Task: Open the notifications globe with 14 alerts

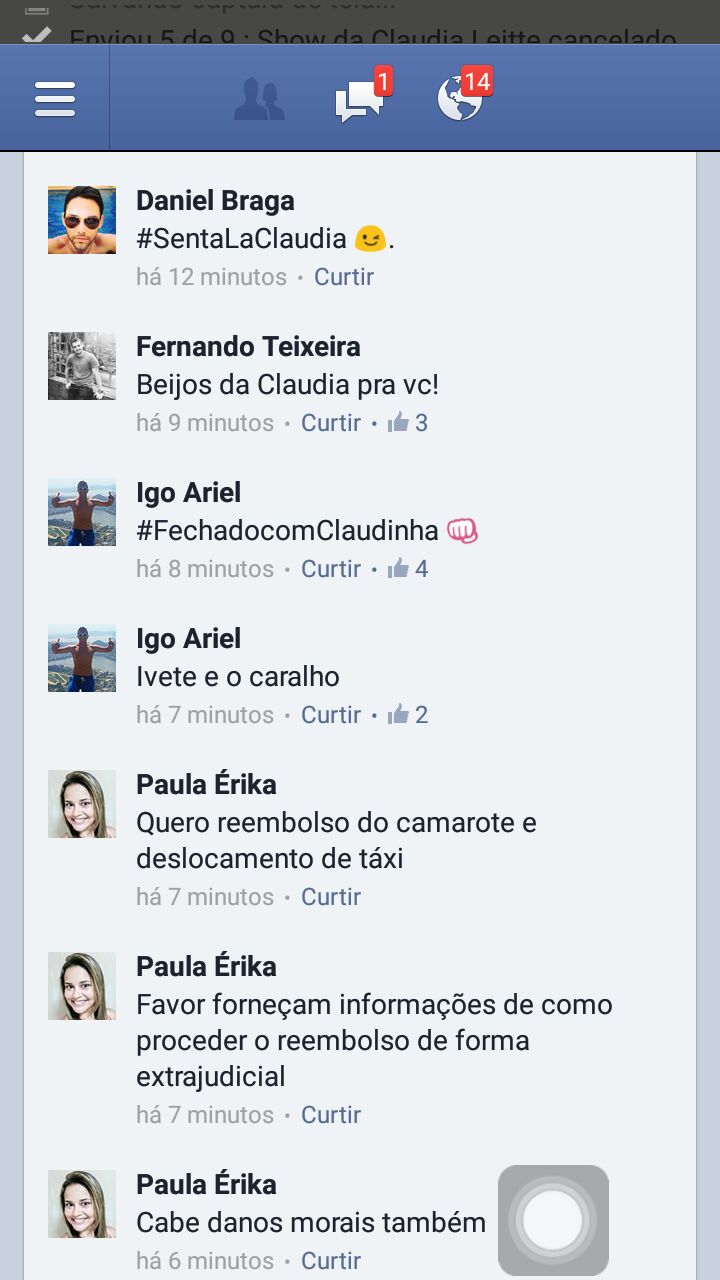Action: click(x=460, y=99)
